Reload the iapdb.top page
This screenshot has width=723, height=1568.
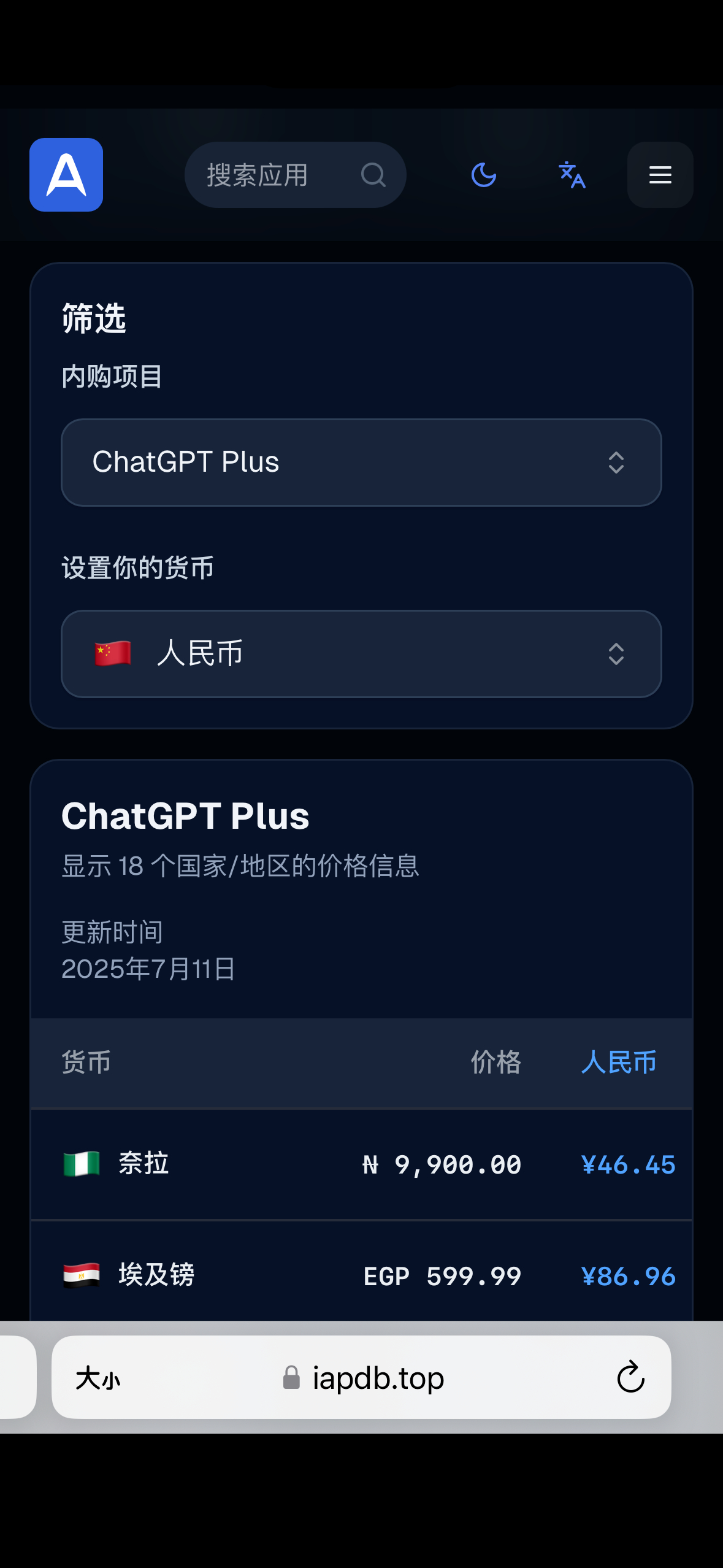pyautogui.click(x=630, y=1378)
